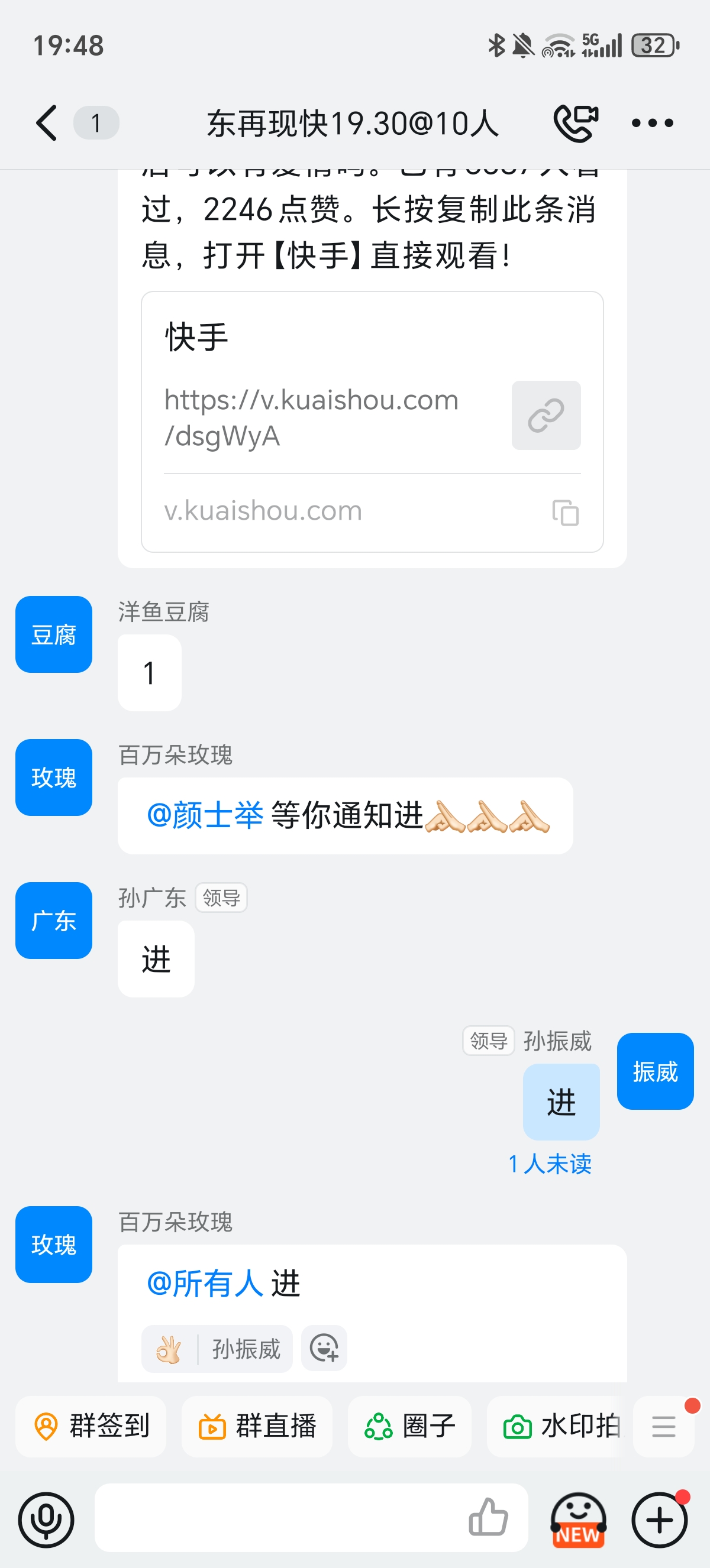Viewport: 710px width, 1568px height.
Task: Copy the v.kuaishou.com link
Action: [565, 512]
